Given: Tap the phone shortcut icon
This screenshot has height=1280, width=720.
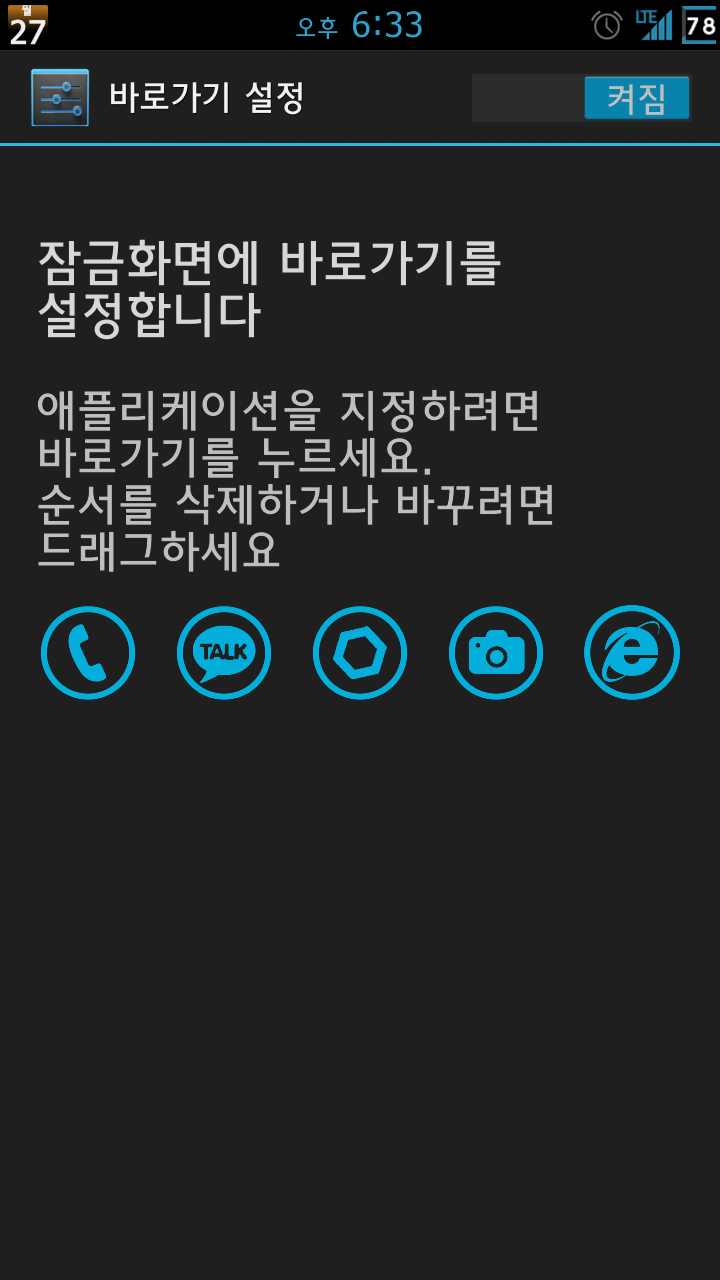Looking at the screenshot, I should [x=88, y=653].
